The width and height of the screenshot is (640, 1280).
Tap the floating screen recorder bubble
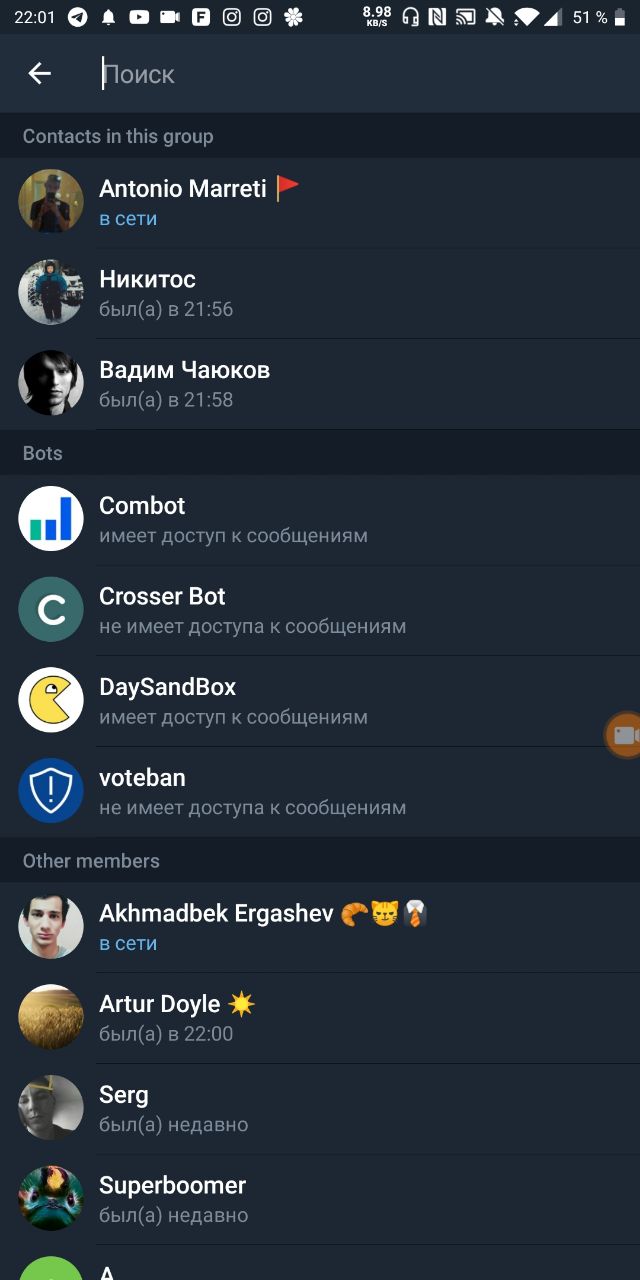coord(625,736)
